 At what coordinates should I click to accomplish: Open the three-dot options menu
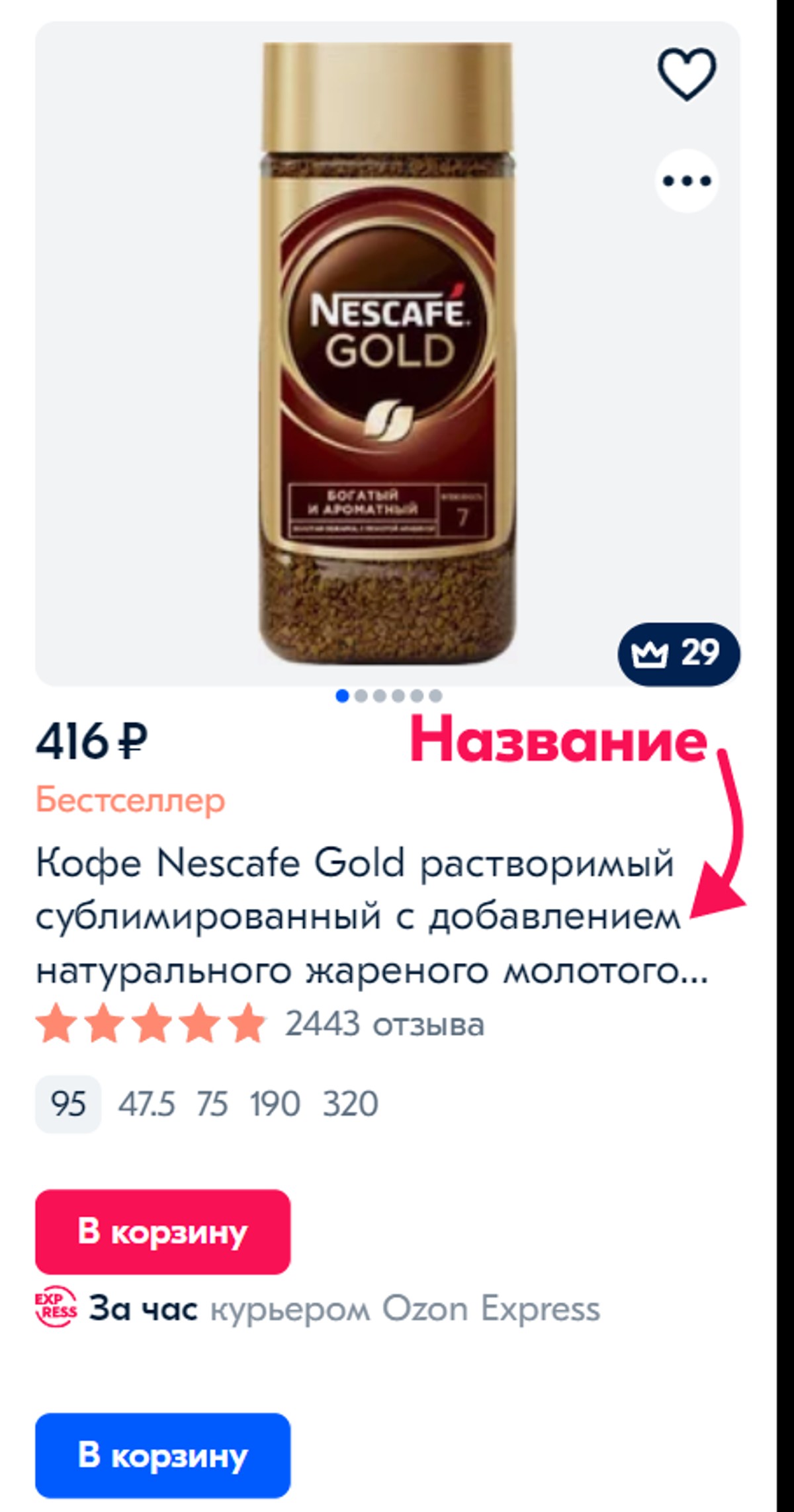click(686, 181)
